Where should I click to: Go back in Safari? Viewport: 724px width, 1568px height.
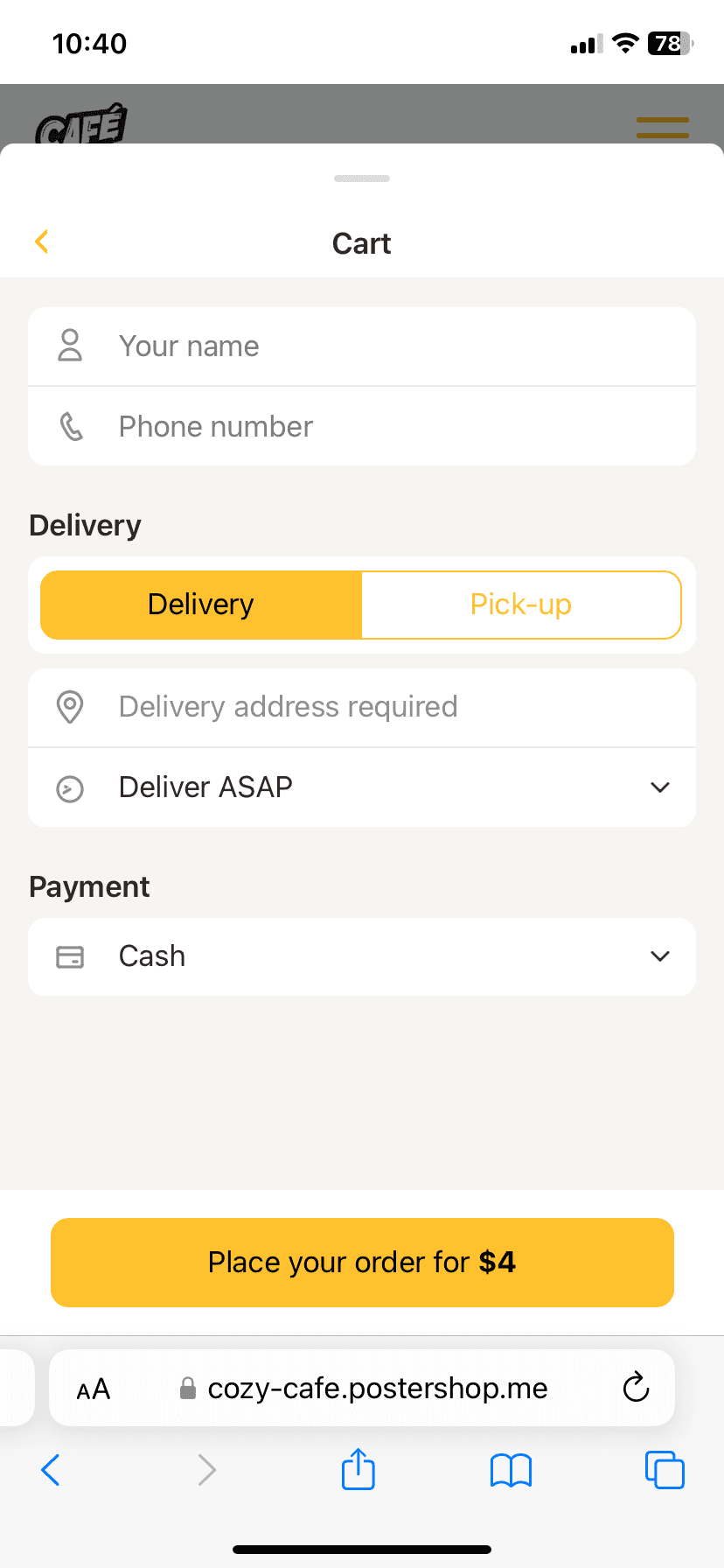pos(51,1470)
